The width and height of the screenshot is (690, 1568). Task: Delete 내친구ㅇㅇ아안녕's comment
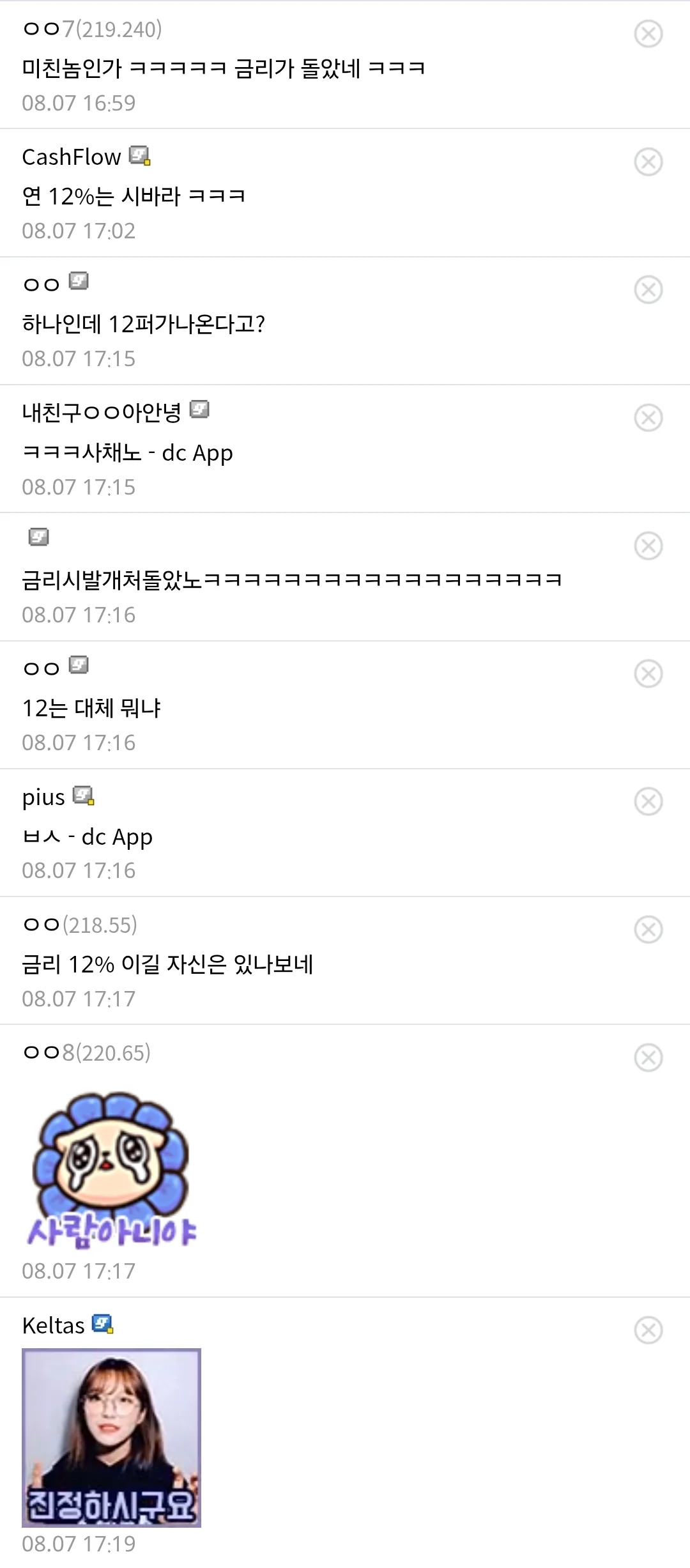click(x=648, y=417)
